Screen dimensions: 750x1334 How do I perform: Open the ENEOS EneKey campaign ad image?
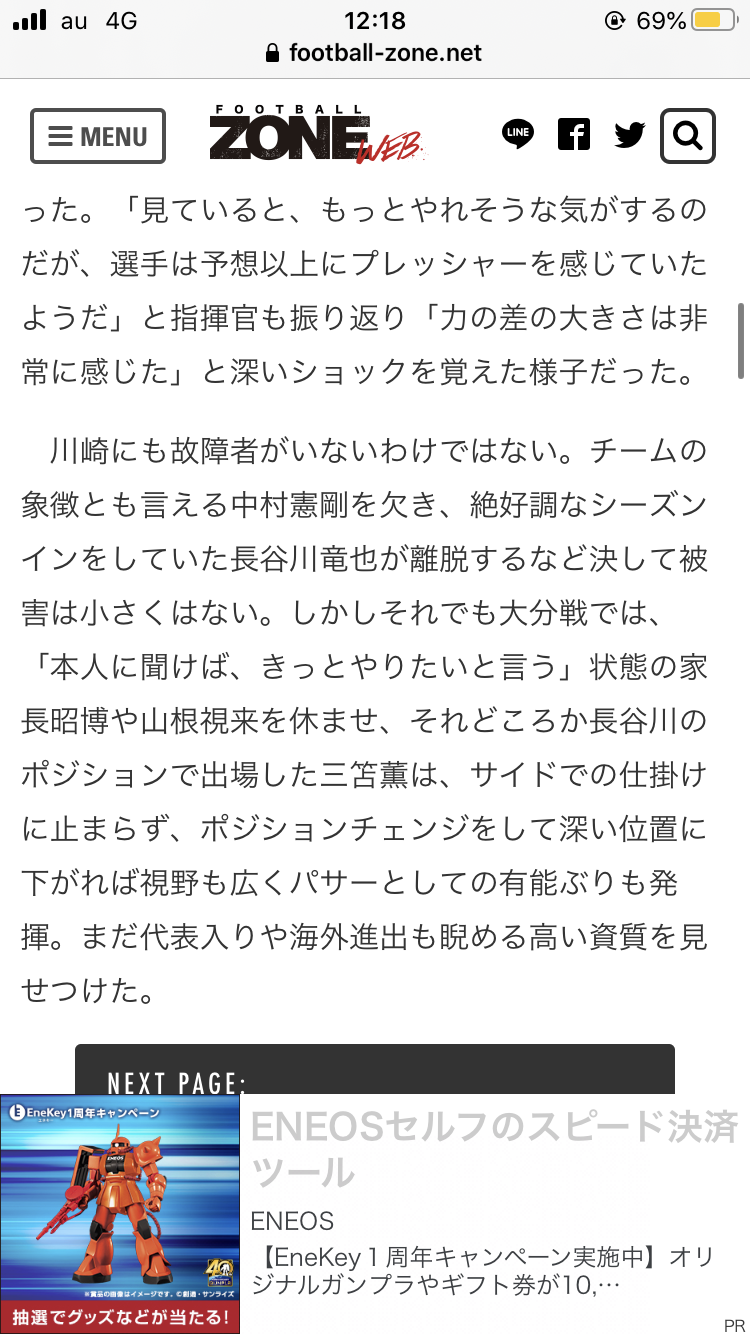coord(120,1214)
